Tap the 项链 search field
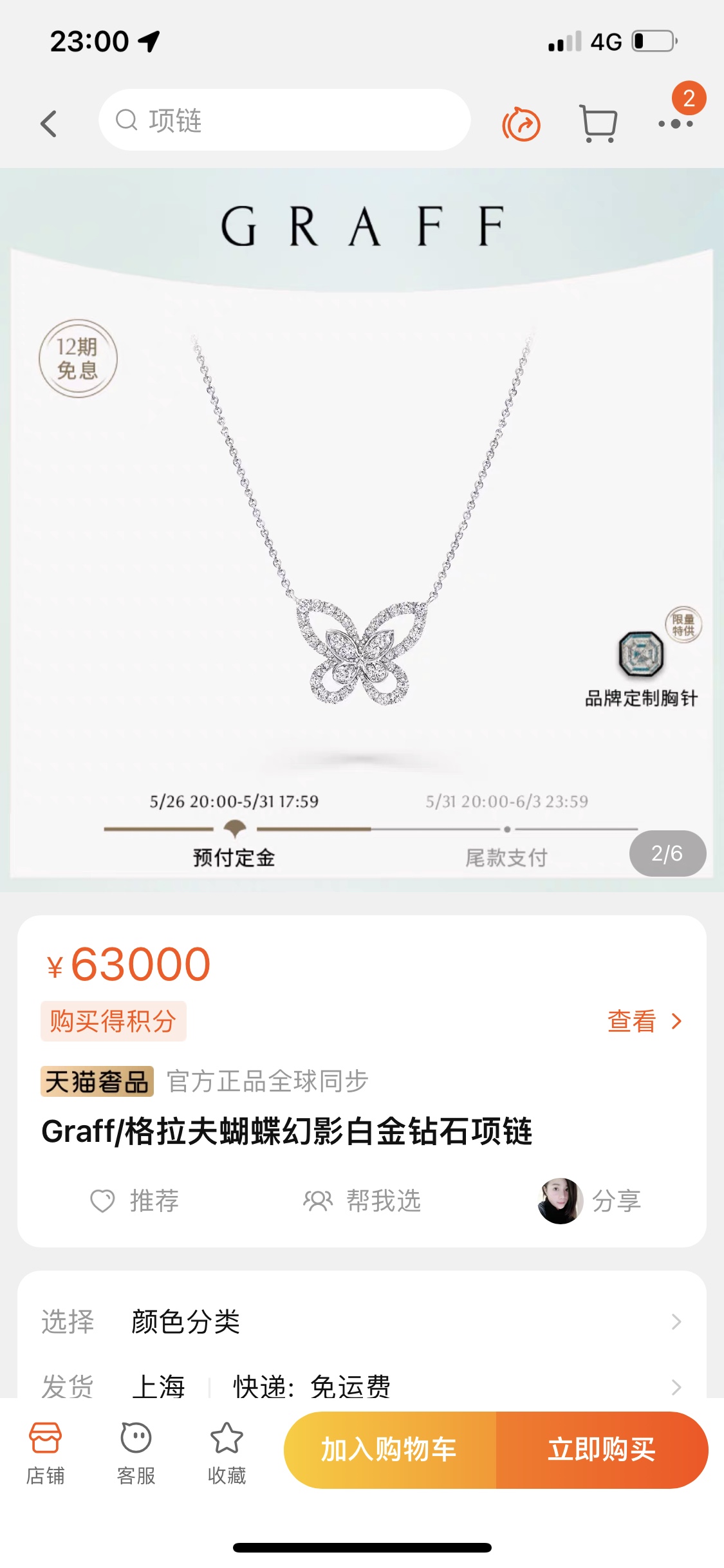This screenshot has height=1568, width=724. point(283,122)
